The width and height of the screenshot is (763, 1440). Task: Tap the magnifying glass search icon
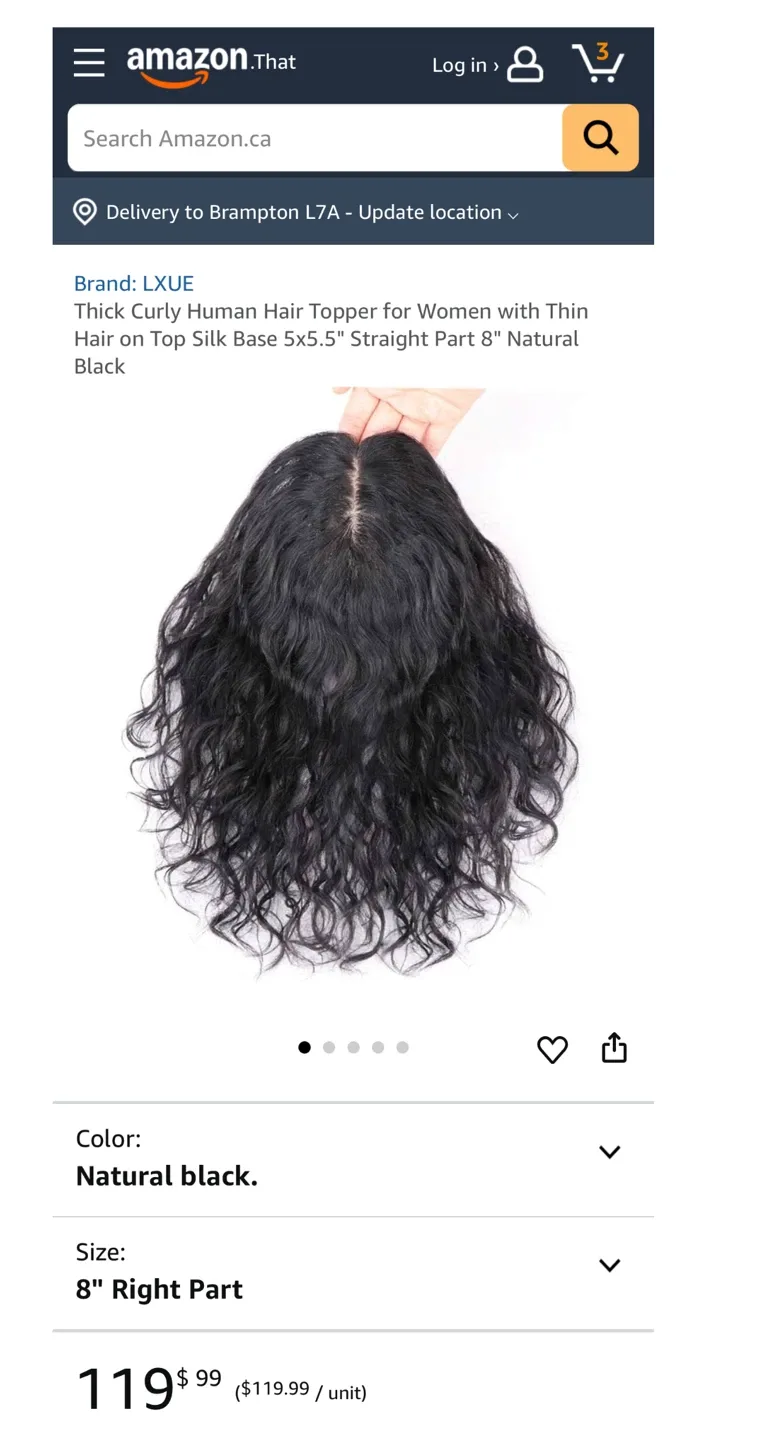point(599,137)
